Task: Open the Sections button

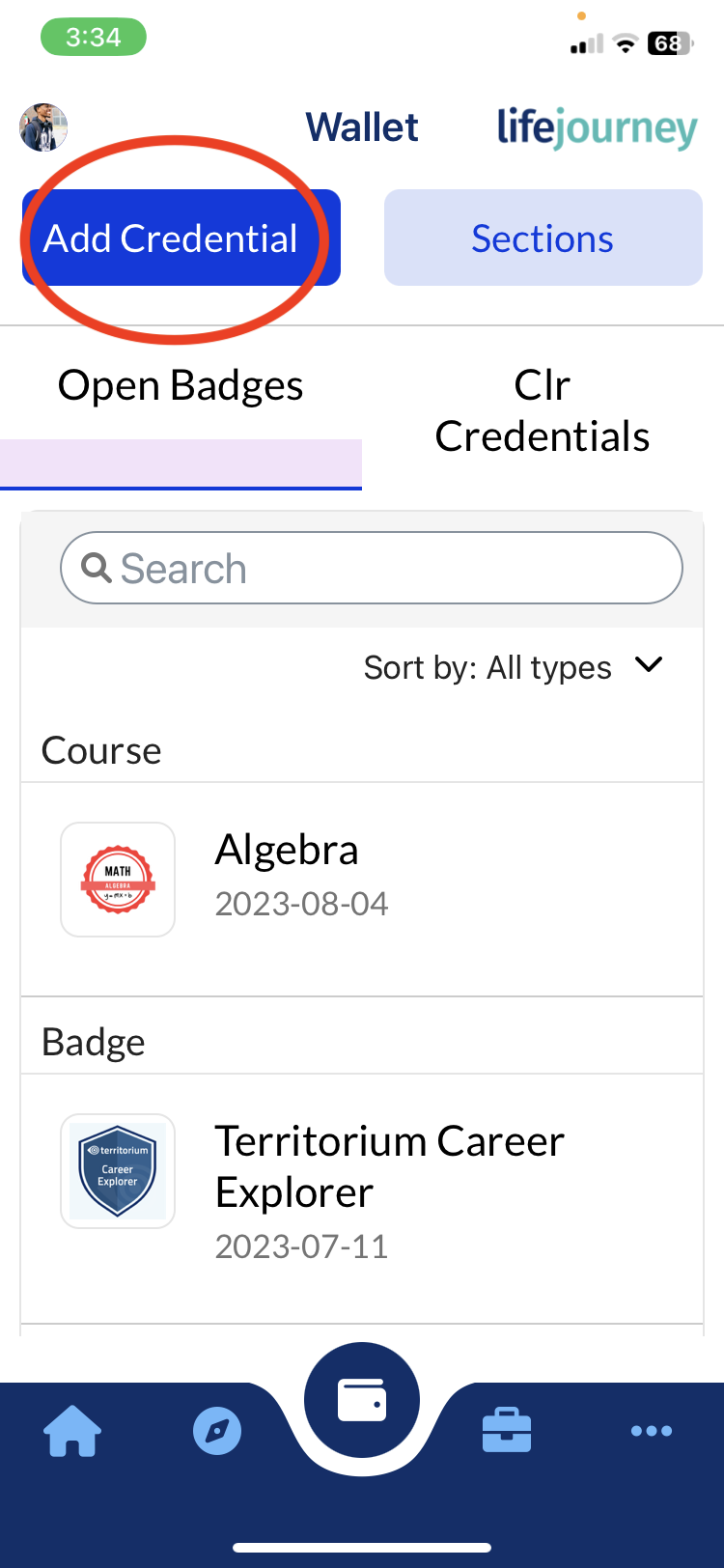Action: (542, 238)
